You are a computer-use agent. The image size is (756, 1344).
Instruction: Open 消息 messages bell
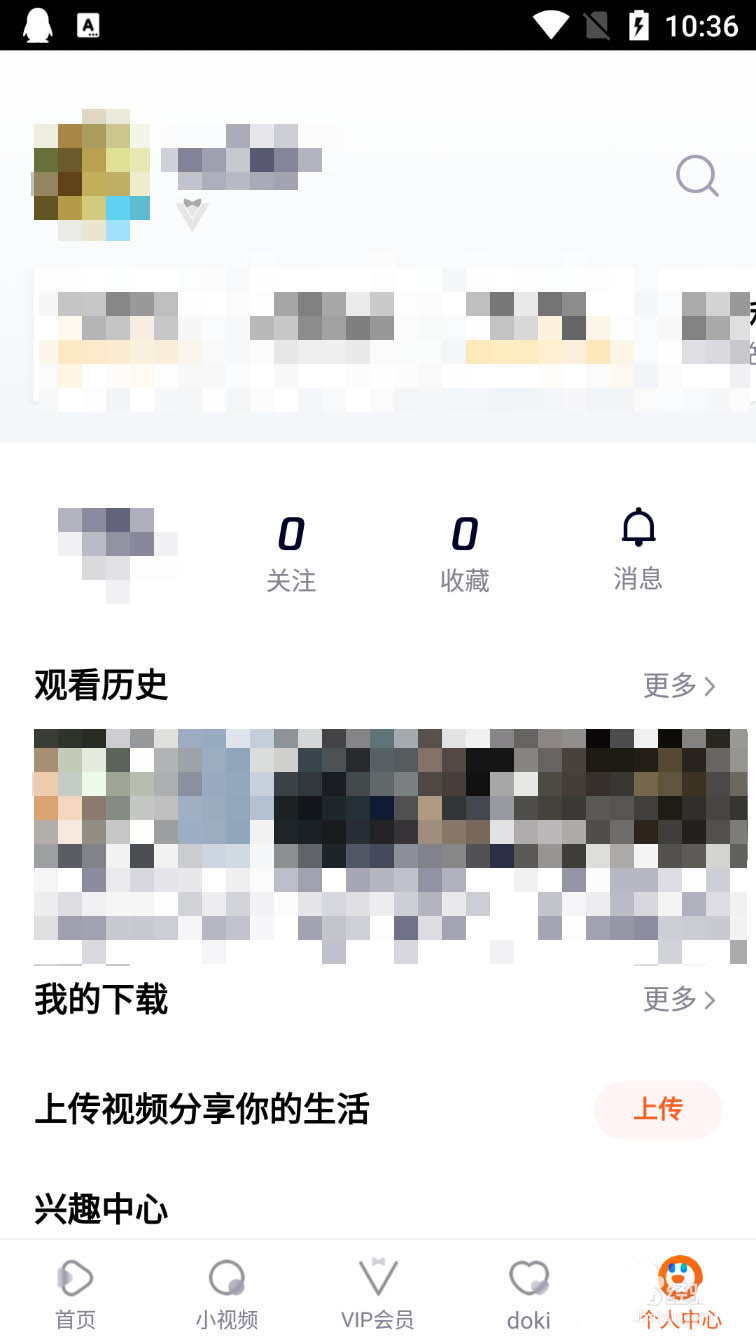[x=638, y=549]
